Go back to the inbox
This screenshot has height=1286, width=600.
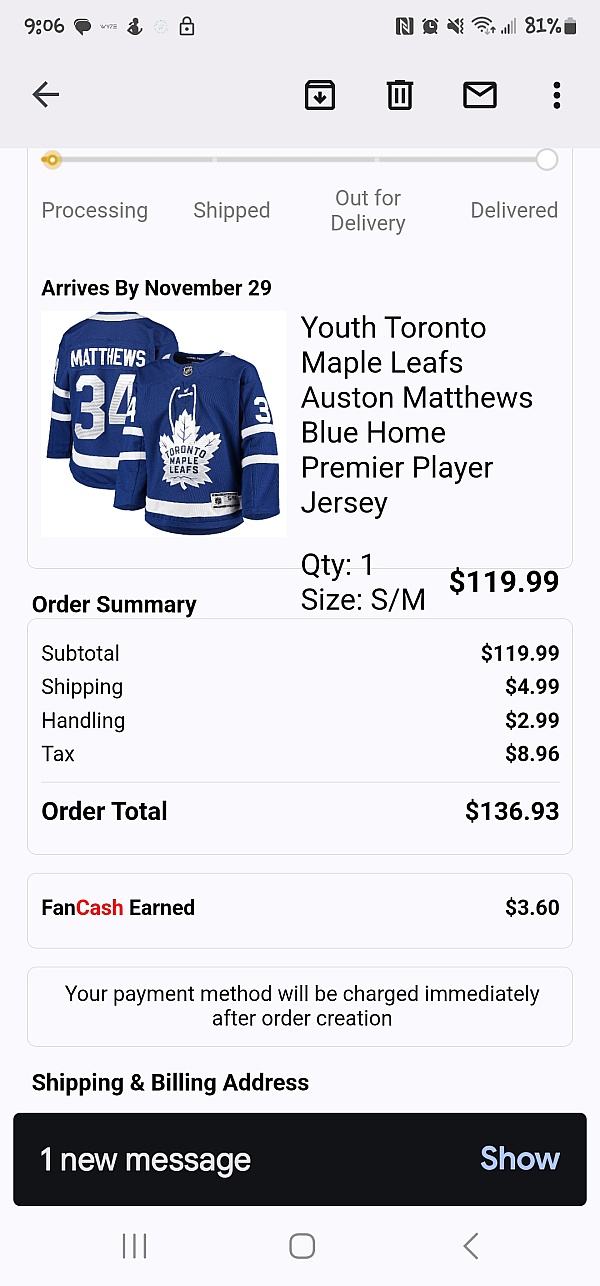(46, 95)
